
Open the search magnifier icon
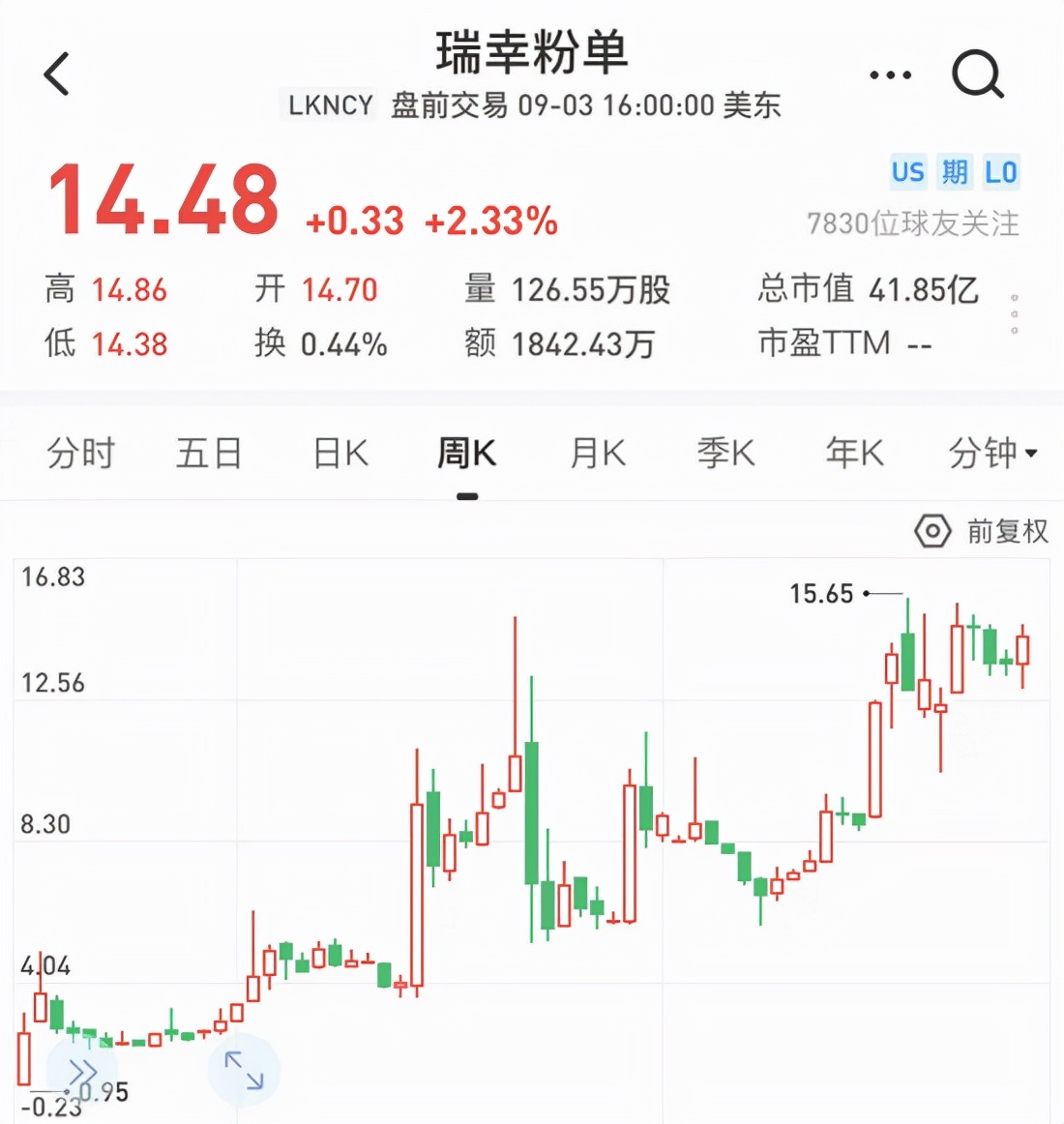click(x=977, y=74)
